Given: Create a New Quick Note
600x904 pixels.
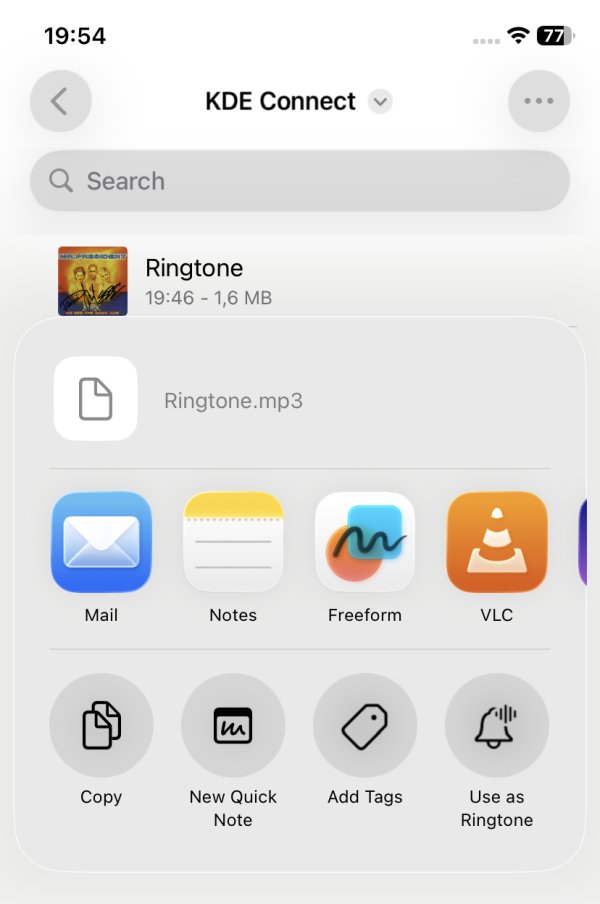Looking at the screenshot, I should click(x=233, y=725).
